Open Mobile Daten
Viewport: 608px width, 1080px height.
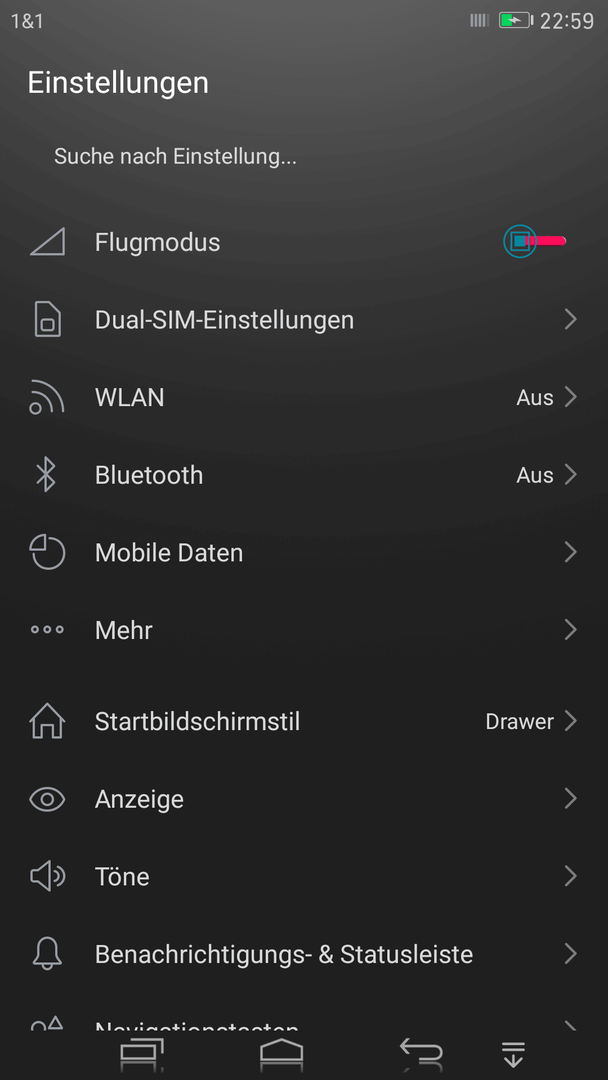tap(304, 552)
